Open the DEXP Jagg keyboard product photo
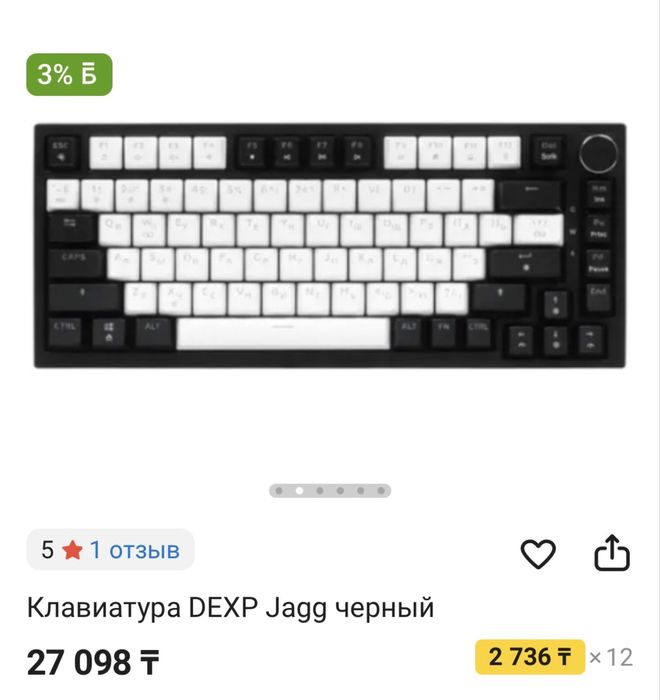Viewport: 660px width, 700px height. [330, 246]
